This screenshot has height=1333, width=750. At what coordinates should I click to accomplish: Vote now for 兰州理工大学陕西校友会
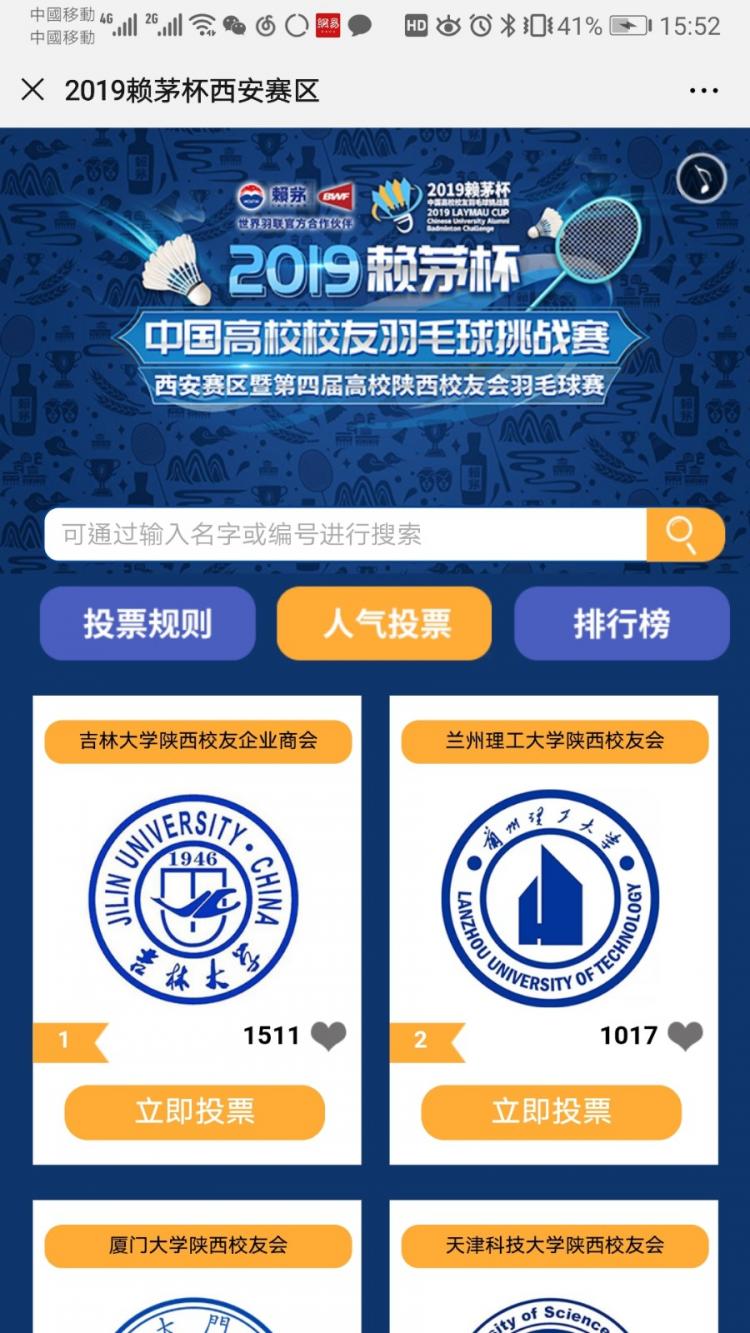pos(551,1112)
